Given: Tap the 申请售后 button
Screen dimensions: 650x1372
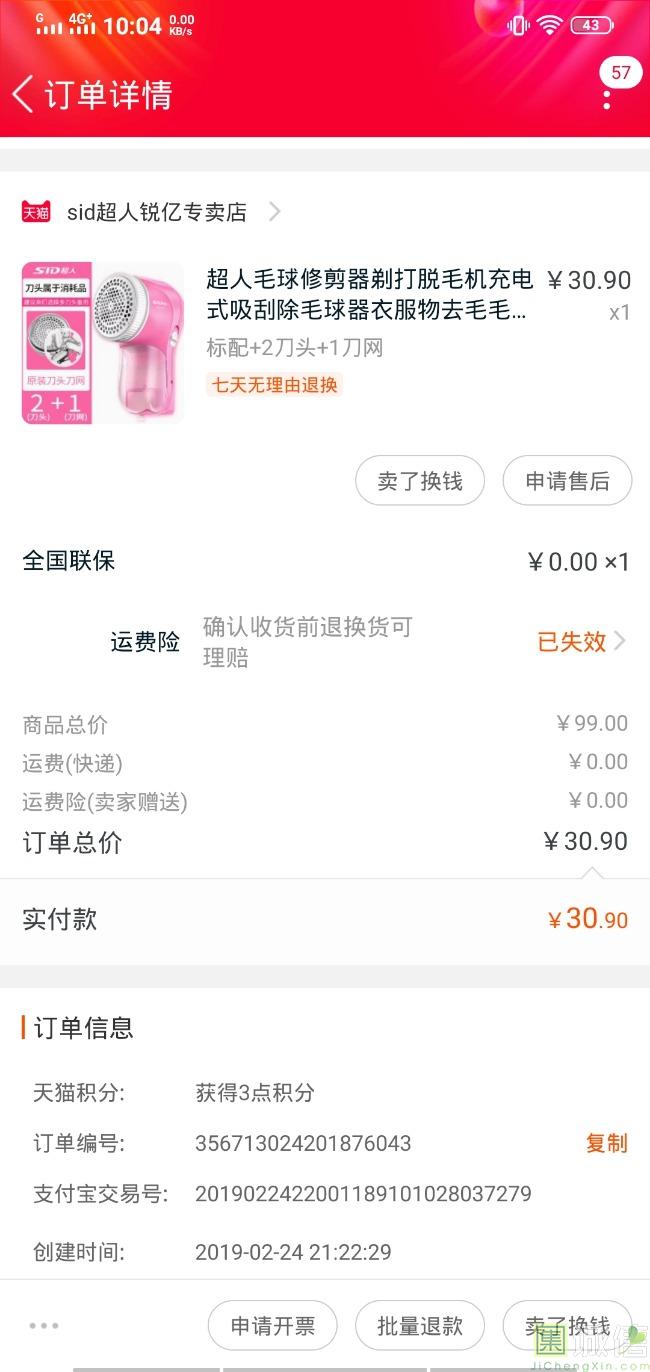Looking at the screenshot, I should pos(567,481).
